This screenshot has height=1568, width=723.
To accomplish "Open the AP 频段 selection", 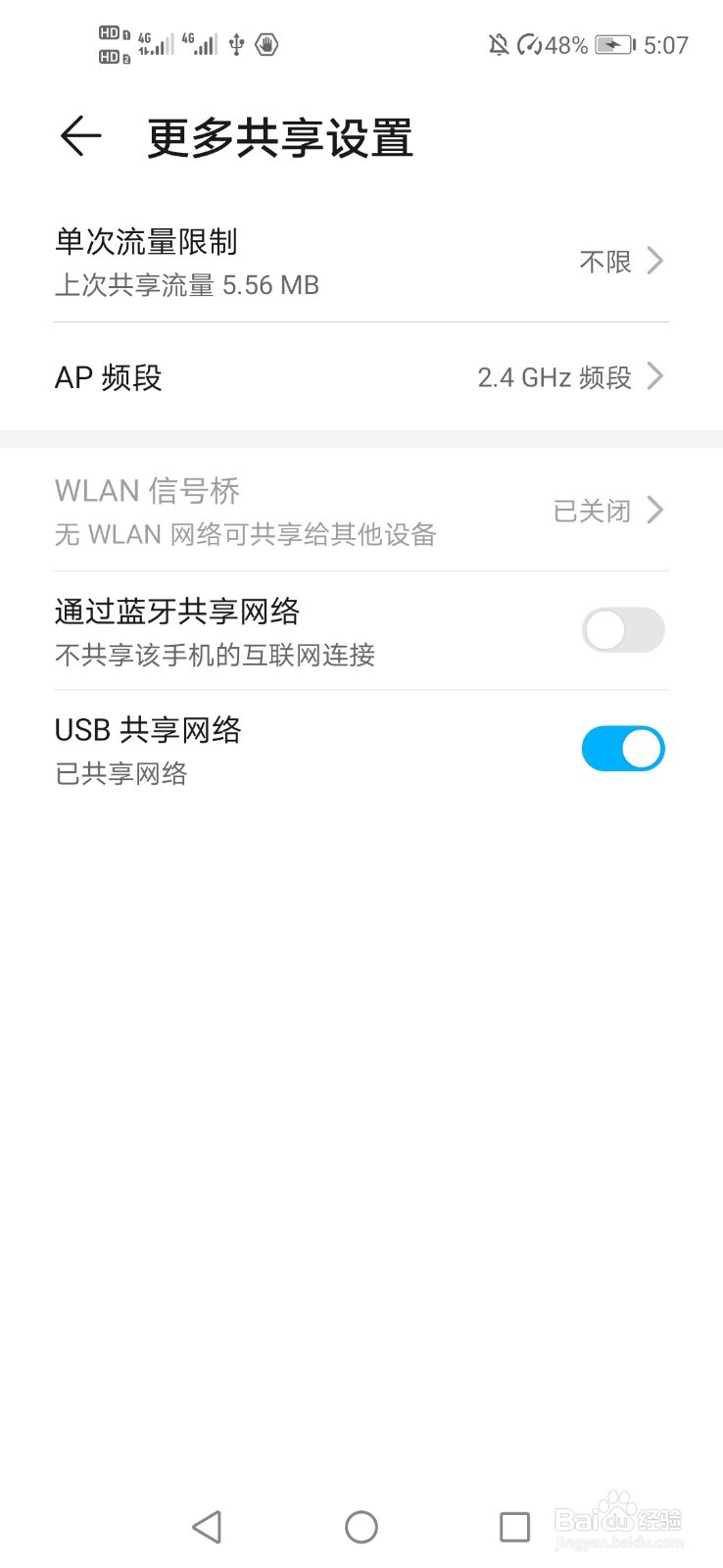I will (361, 377).
